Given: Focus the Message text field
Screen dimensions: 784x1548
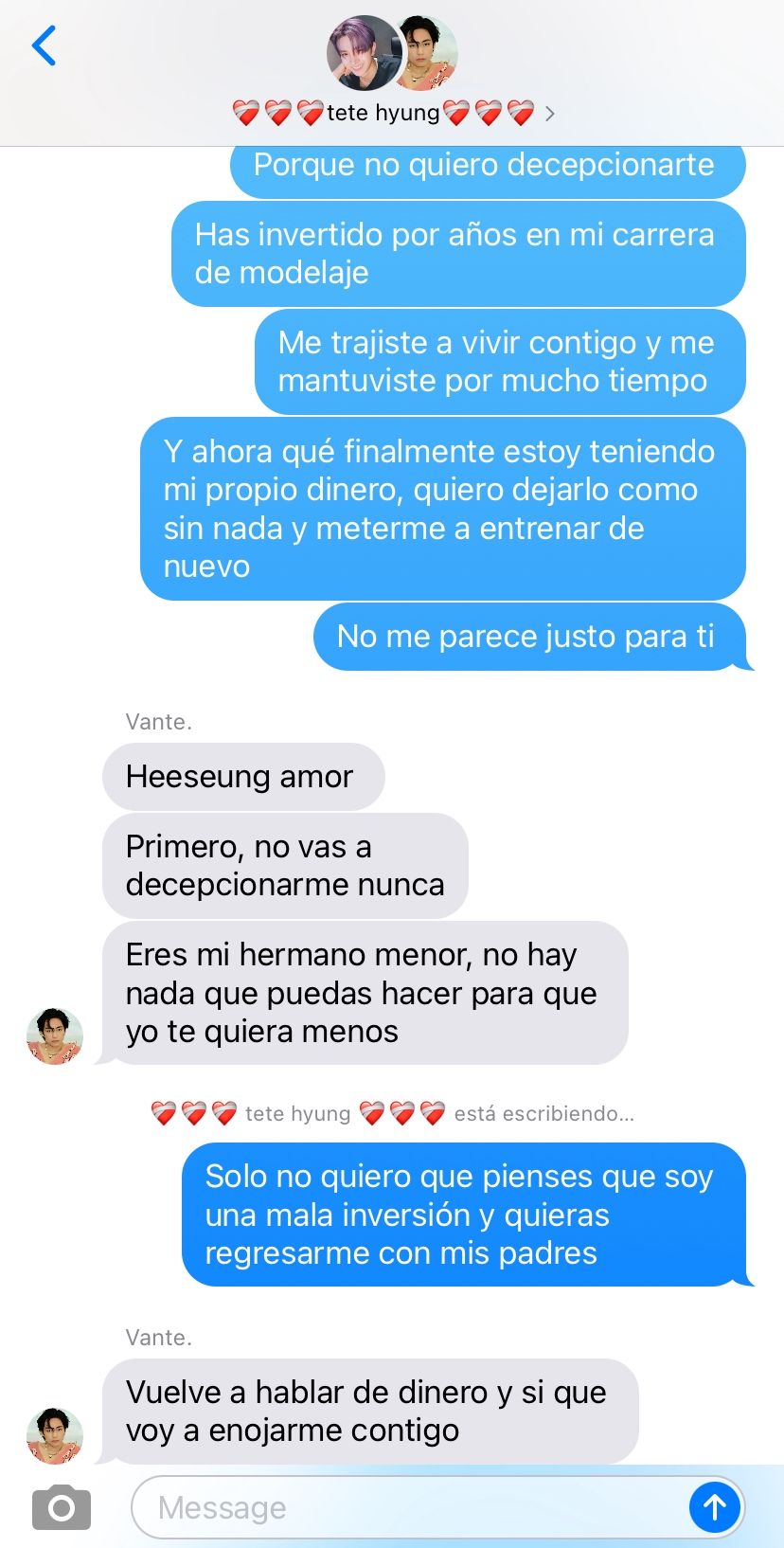Looking at the screenshot, I should click(x=409, y=1506).
